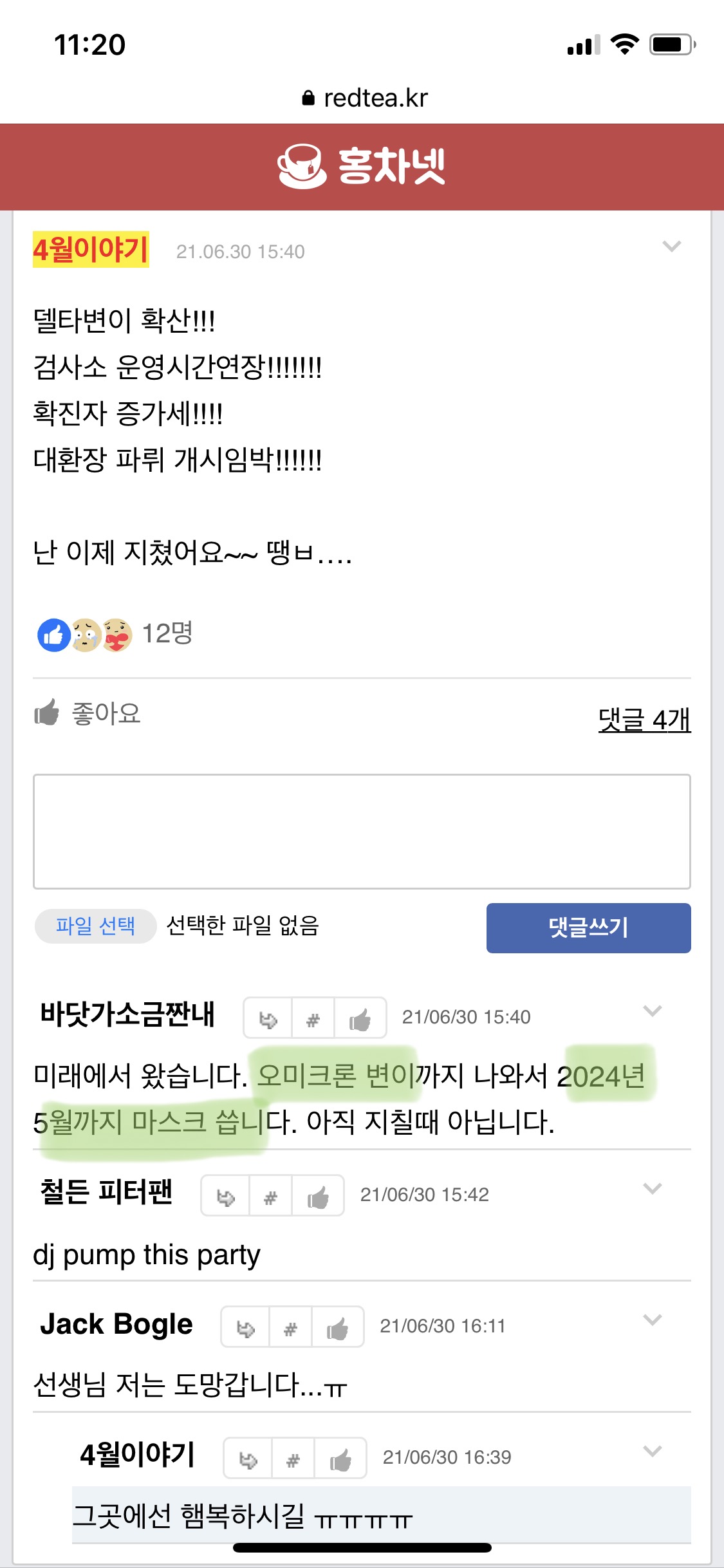The width and height of the screenshot is (724, 1568).
Task: Open the profile of author 4월이야기
Action: (91, 249)
